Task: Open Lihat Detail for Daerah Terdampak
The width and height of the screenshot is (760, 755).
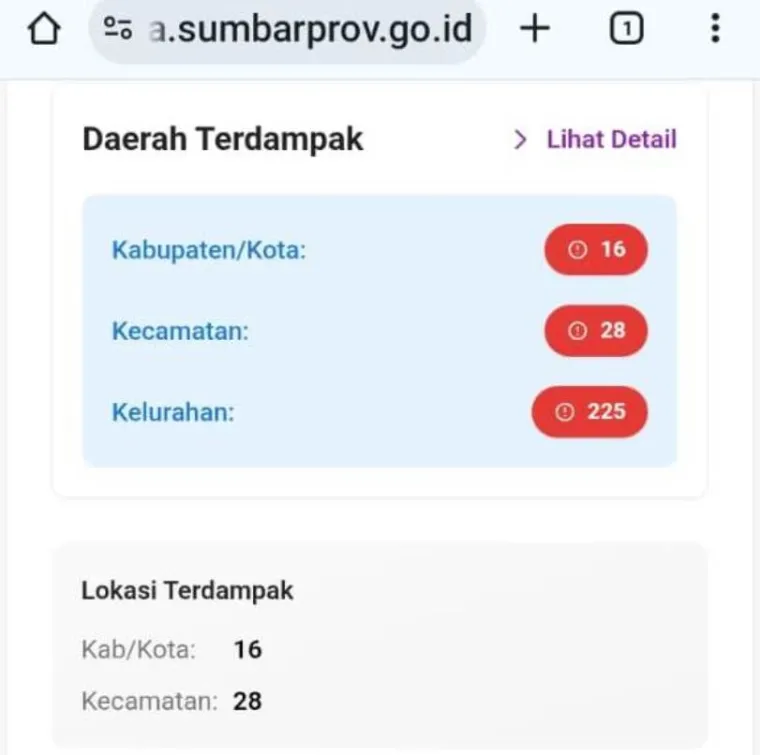Action: tap(596, 140)
